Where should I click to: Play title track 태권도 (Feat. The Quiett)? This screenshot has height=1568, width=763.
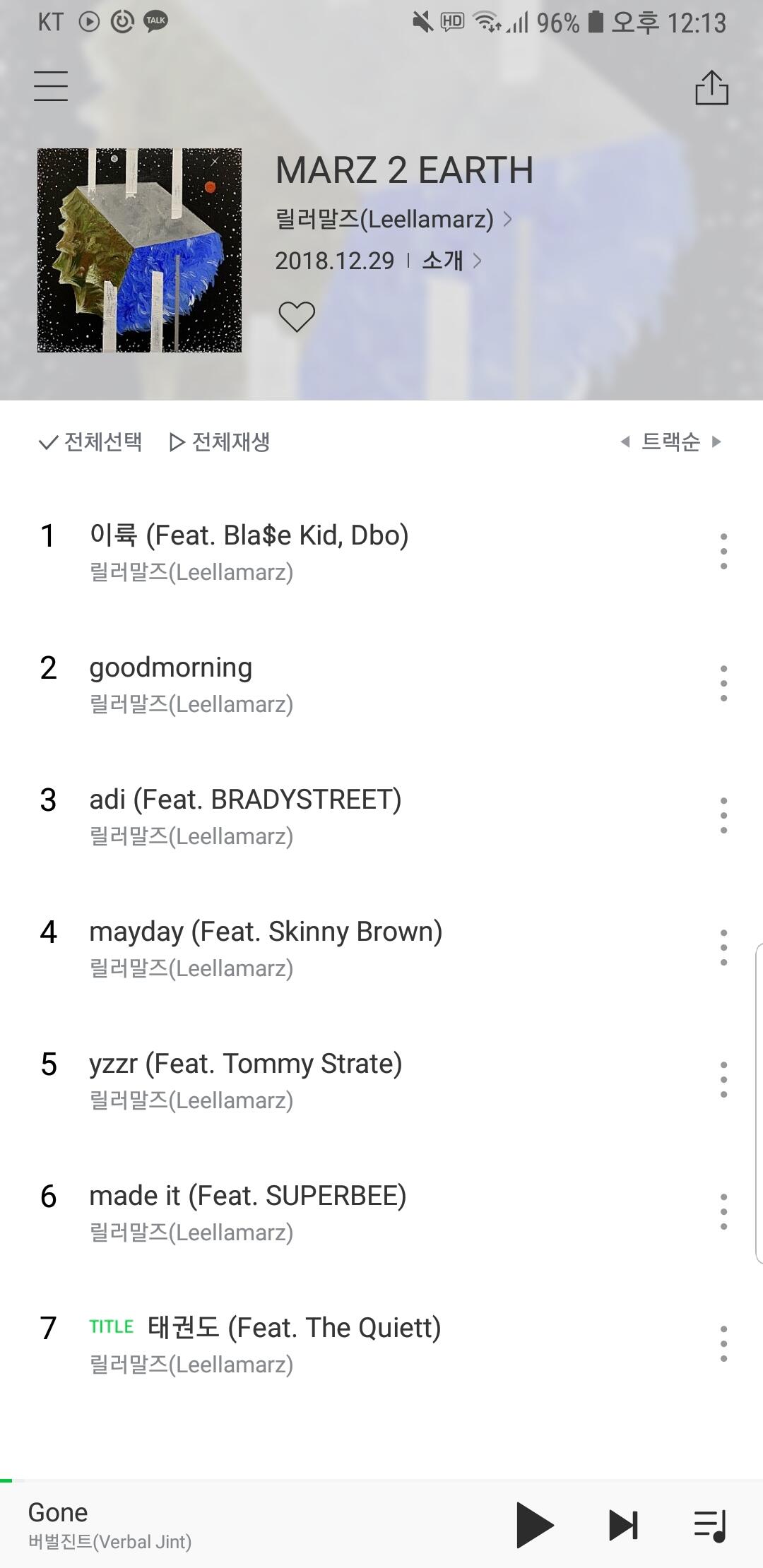pos(294,1328)
